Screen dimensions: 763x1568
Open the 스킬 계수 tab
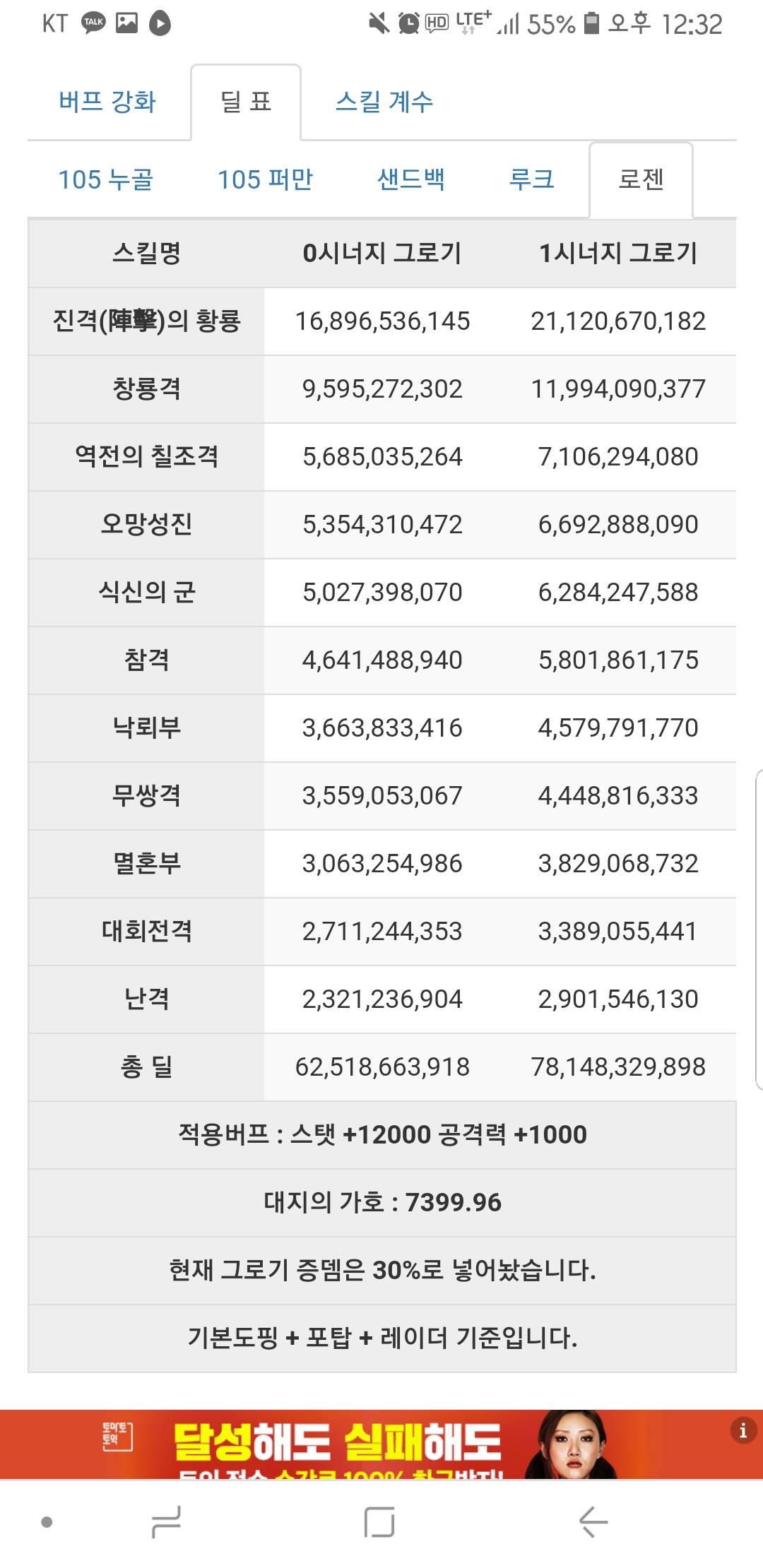pos(384,102)
